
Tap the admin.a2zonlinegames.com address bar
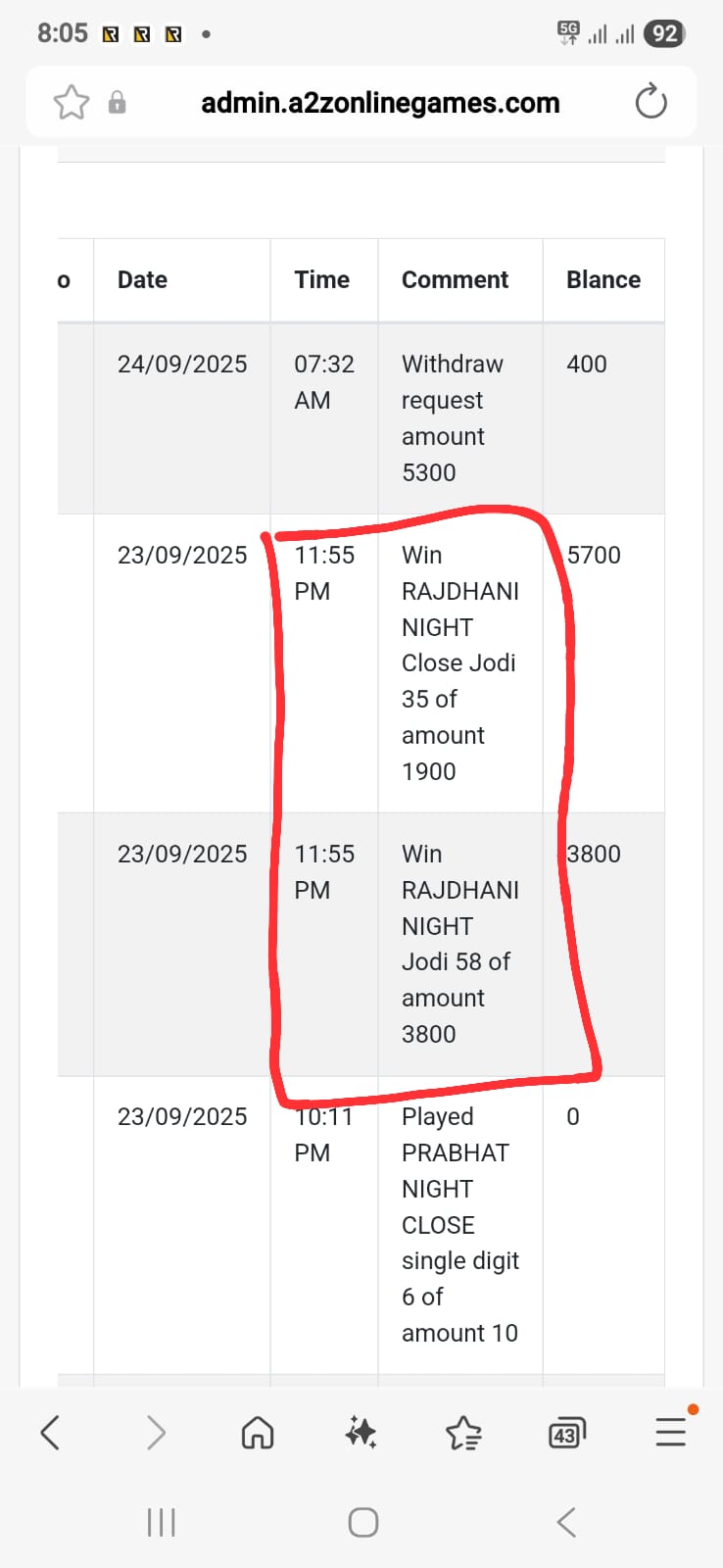(x=380, y=103)
